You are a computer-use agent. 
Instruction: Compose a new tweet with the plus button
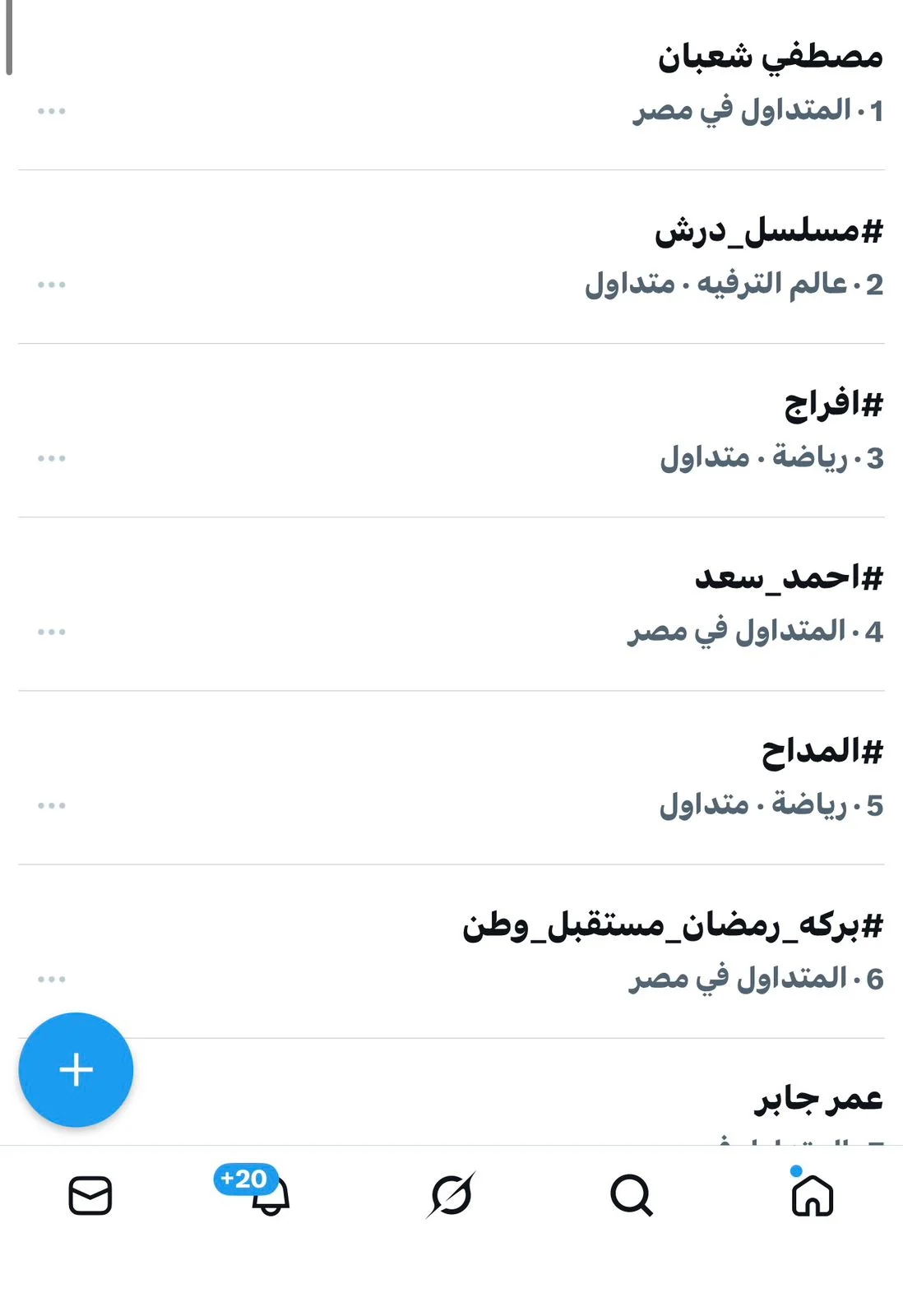click(x=76, y=1068)
